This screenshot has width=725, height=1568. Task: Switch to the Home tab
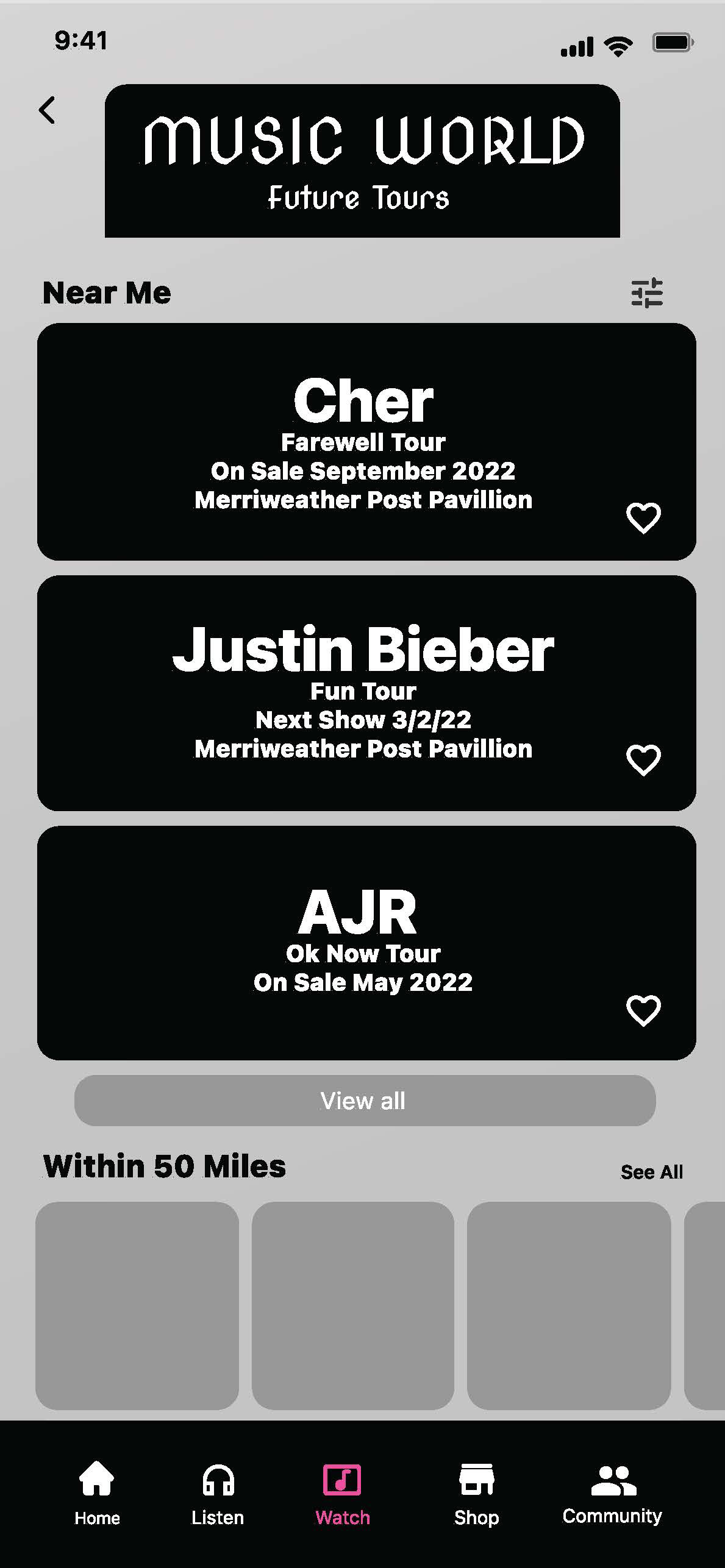(97, 1493)
